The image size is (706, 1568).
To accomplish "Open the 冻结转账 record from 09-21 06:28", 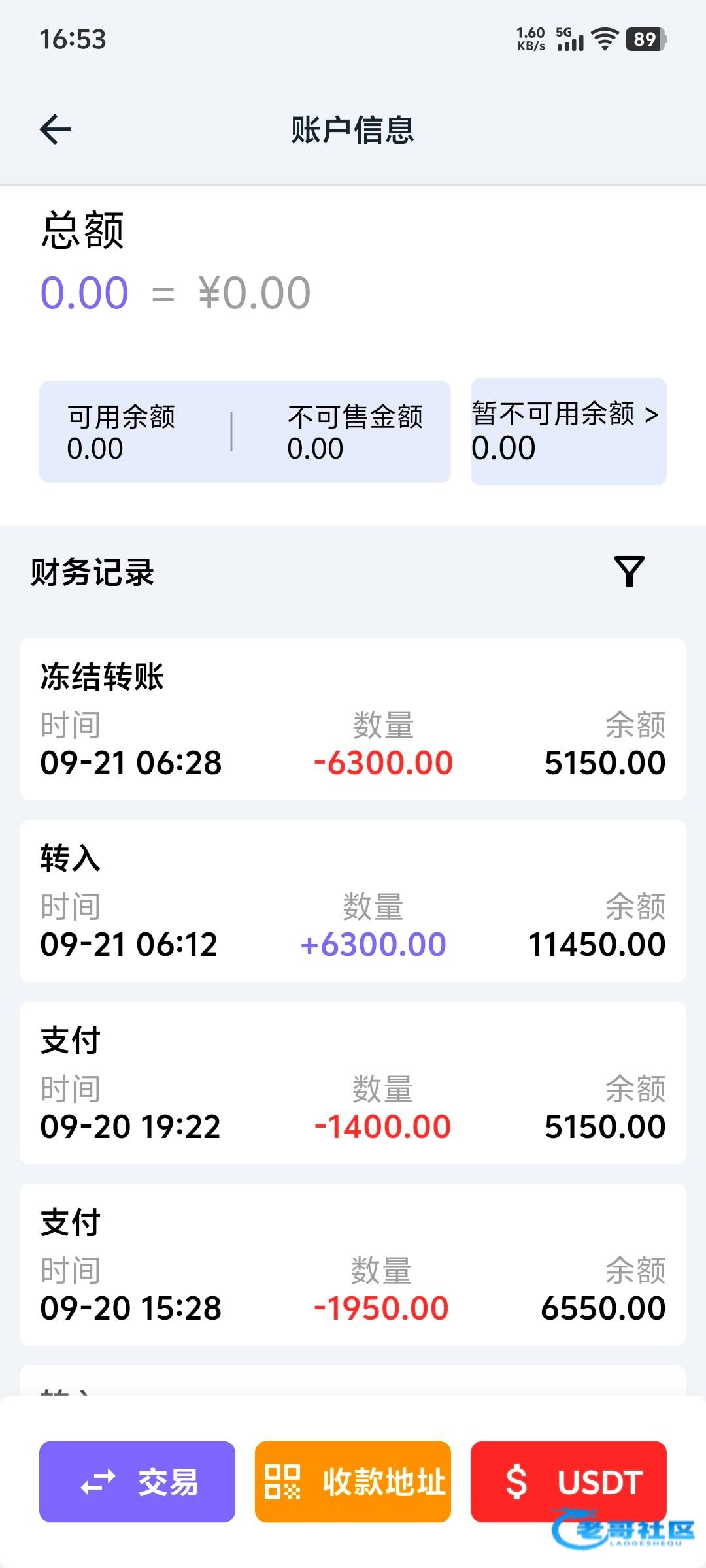I will pyautogui.click(x=353, y=719).
